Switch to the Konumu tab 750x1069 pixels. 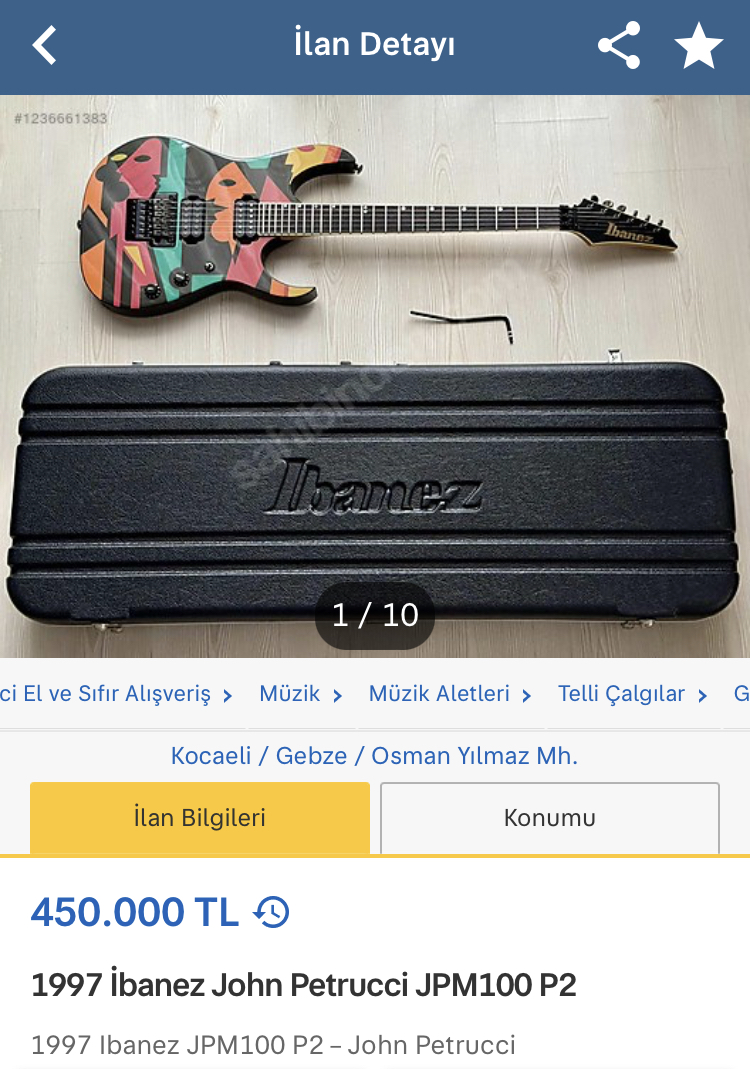click(549, 818)
